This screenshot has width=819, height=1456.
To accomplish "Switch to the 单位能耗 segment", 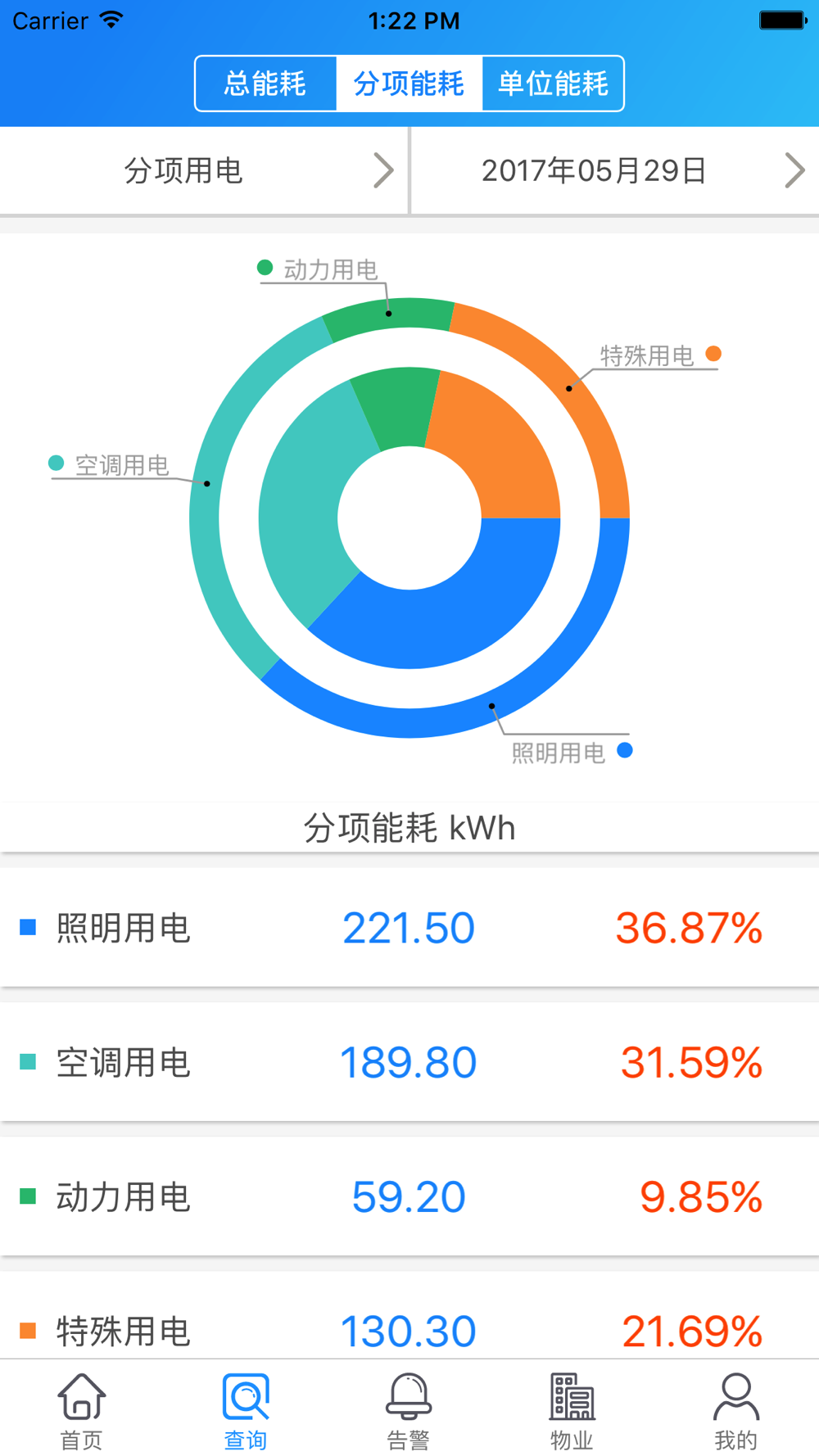I will 553,84.
